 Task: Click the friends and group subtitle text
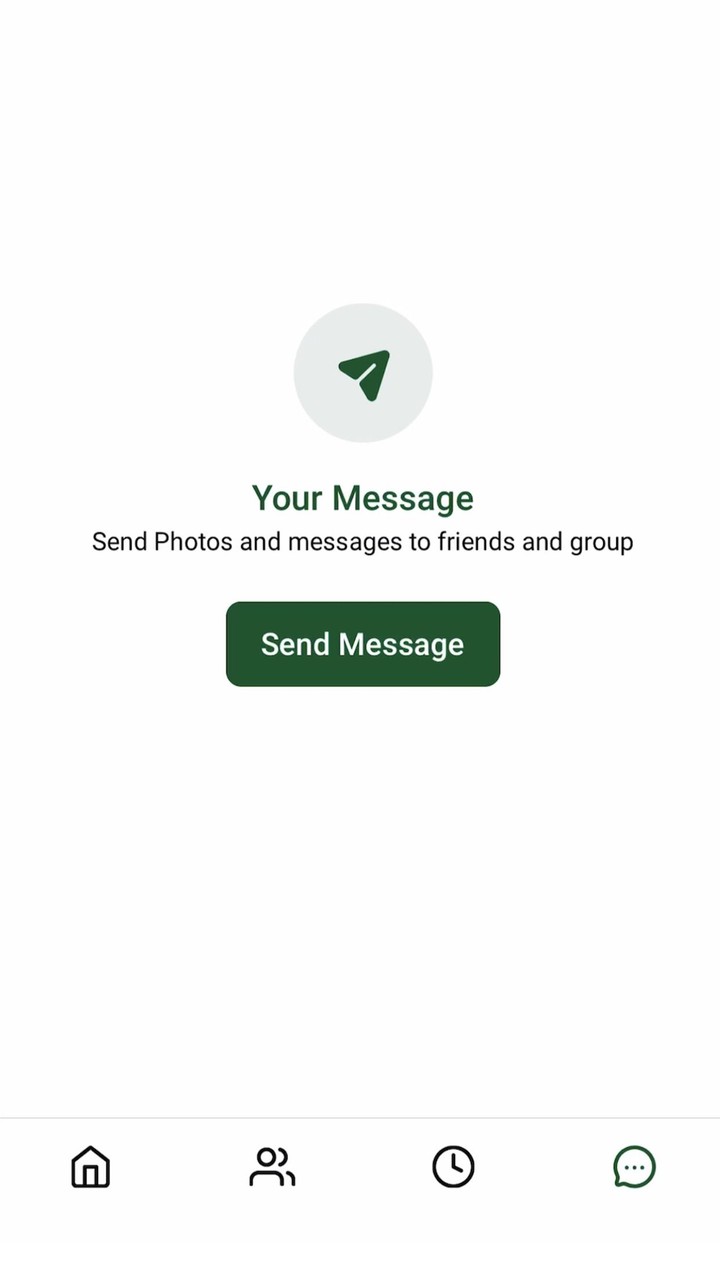pos(362,541)
